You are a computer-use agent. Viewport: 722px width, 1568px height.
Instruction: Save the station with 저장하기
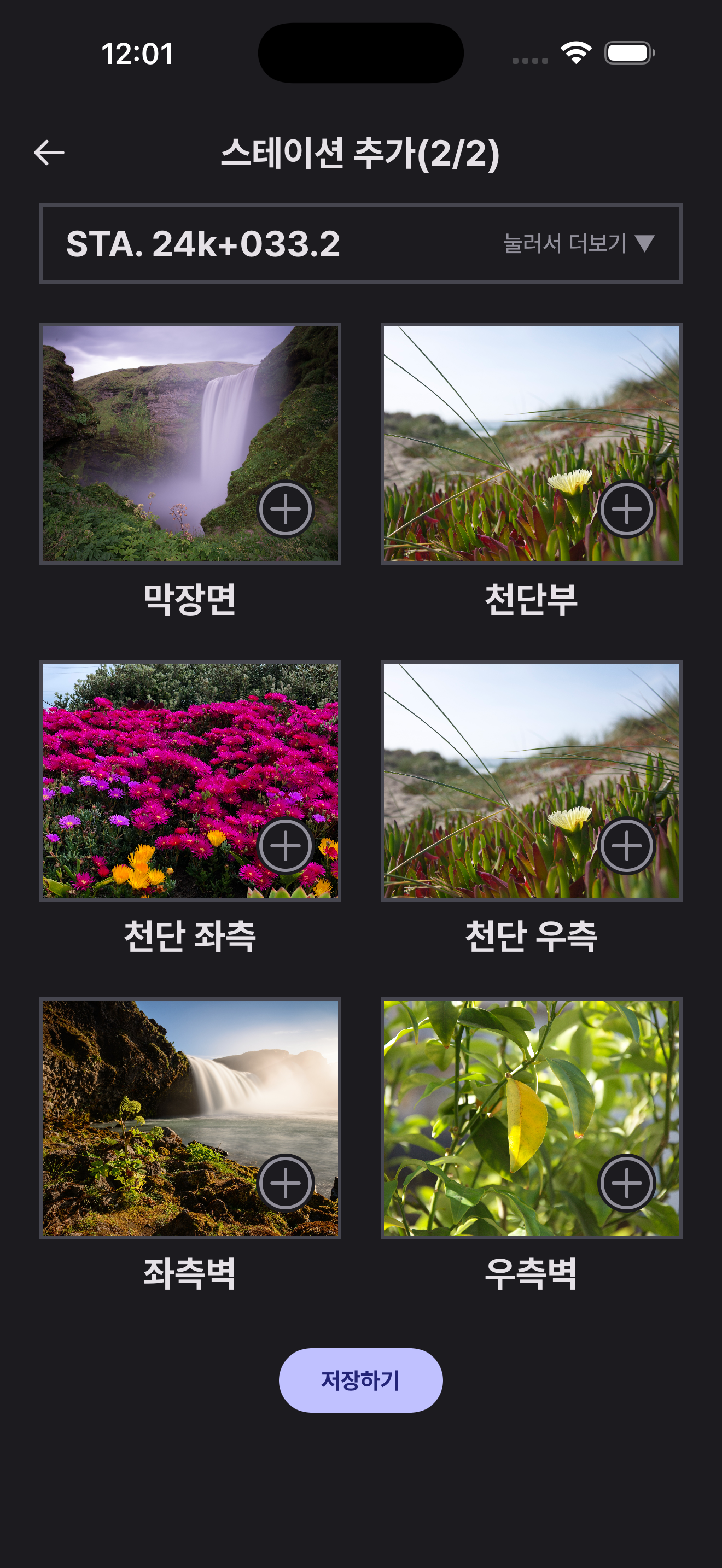point(360,1380)
